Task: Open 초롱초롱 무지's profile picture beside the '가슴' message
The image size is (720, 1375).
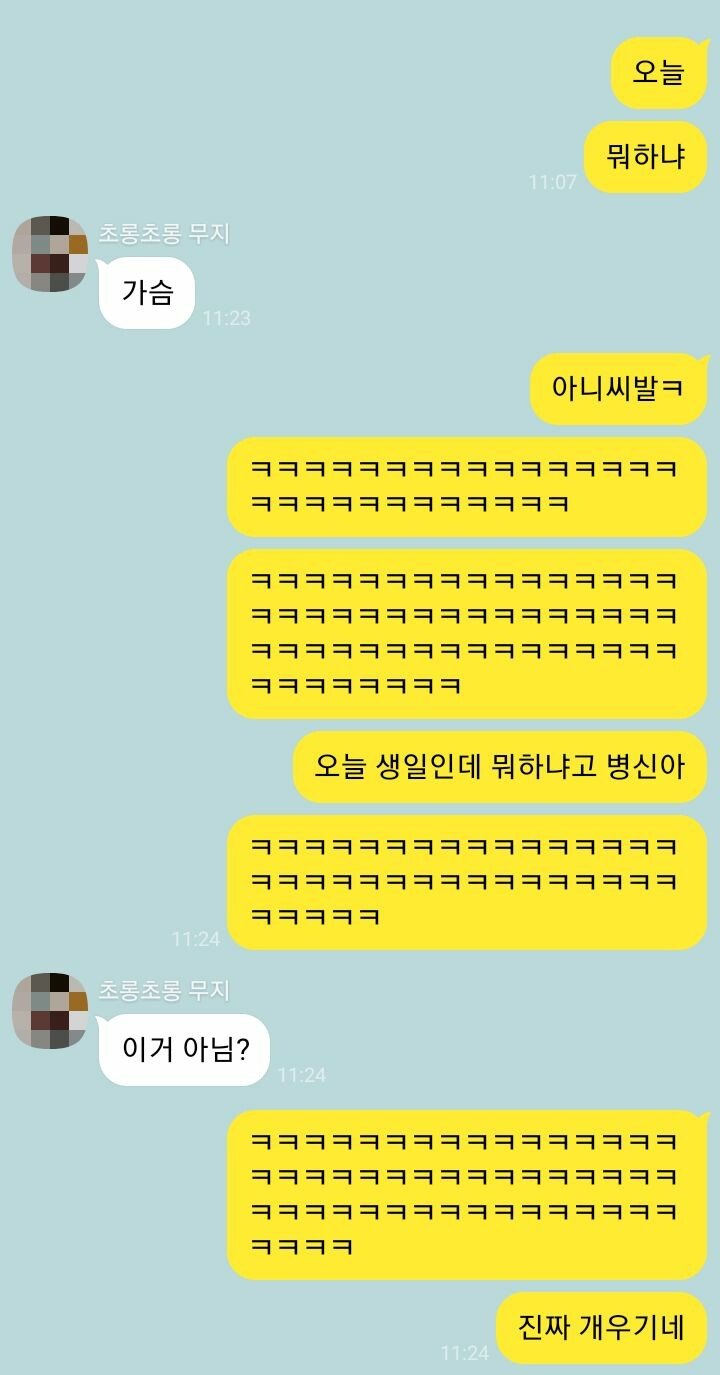Action: pos(50,254)
